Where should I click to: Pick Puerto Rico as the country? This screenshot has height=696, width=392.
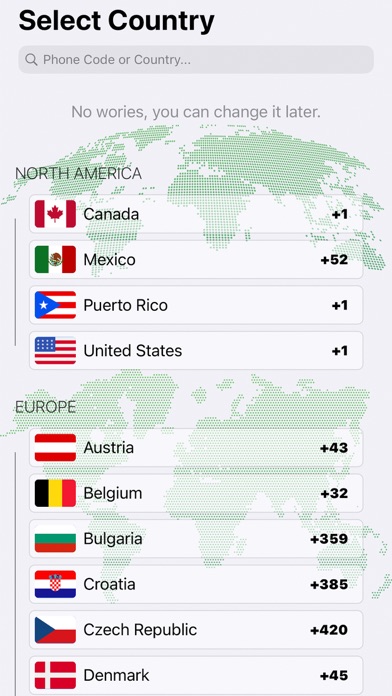[196, 305]
